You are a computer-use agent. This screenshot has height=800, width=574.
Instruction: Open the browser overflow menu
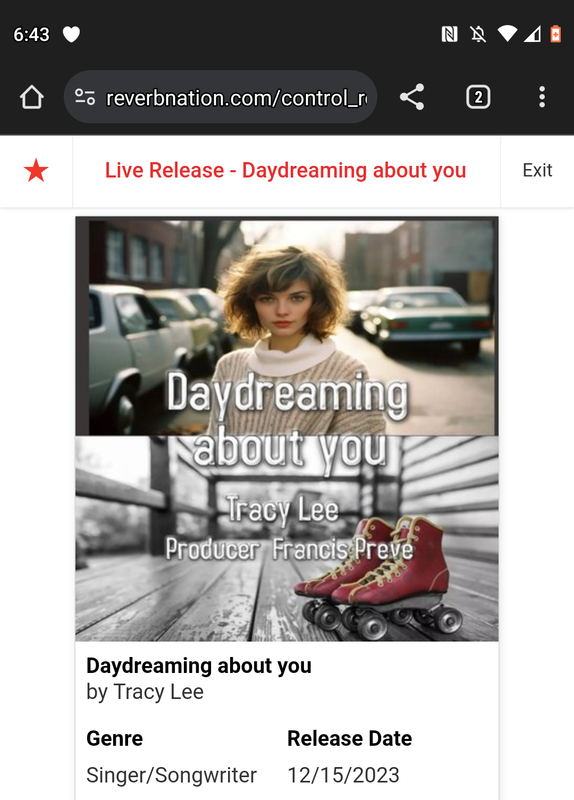tap(542, 97)
